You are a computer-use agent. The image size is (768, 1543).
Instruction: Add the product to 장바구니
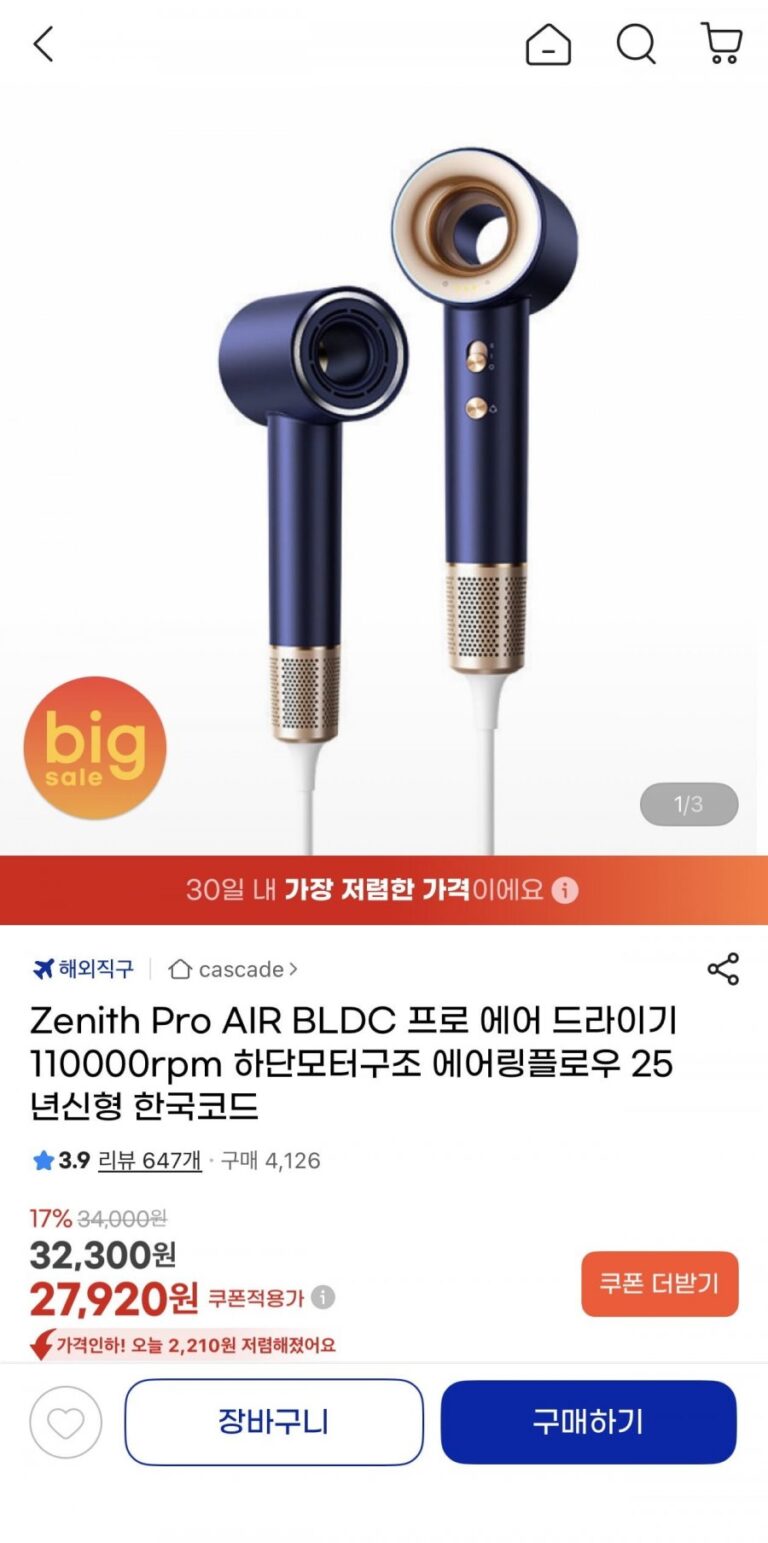274,1422
